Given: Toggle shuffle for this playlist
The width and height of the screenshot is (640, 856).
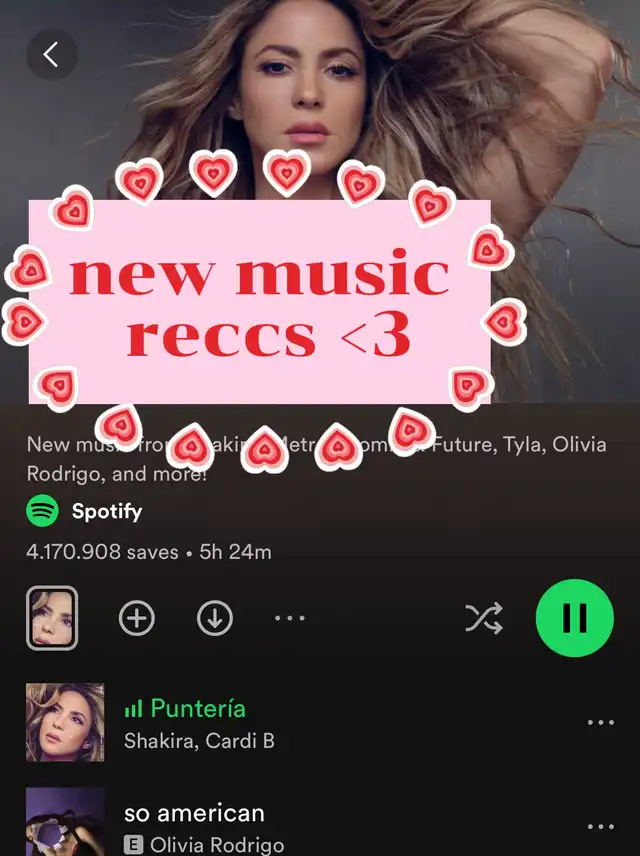Looking at the screenshot, I should (x=484, y=619).
